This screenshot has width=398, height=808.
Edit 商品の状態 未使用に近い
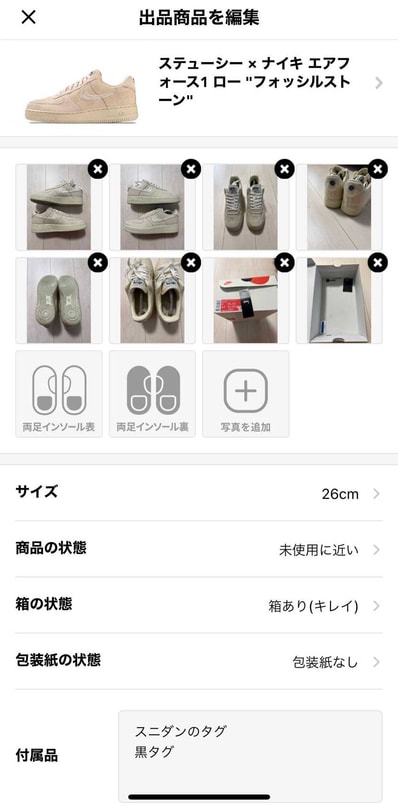tap(199, 549)
